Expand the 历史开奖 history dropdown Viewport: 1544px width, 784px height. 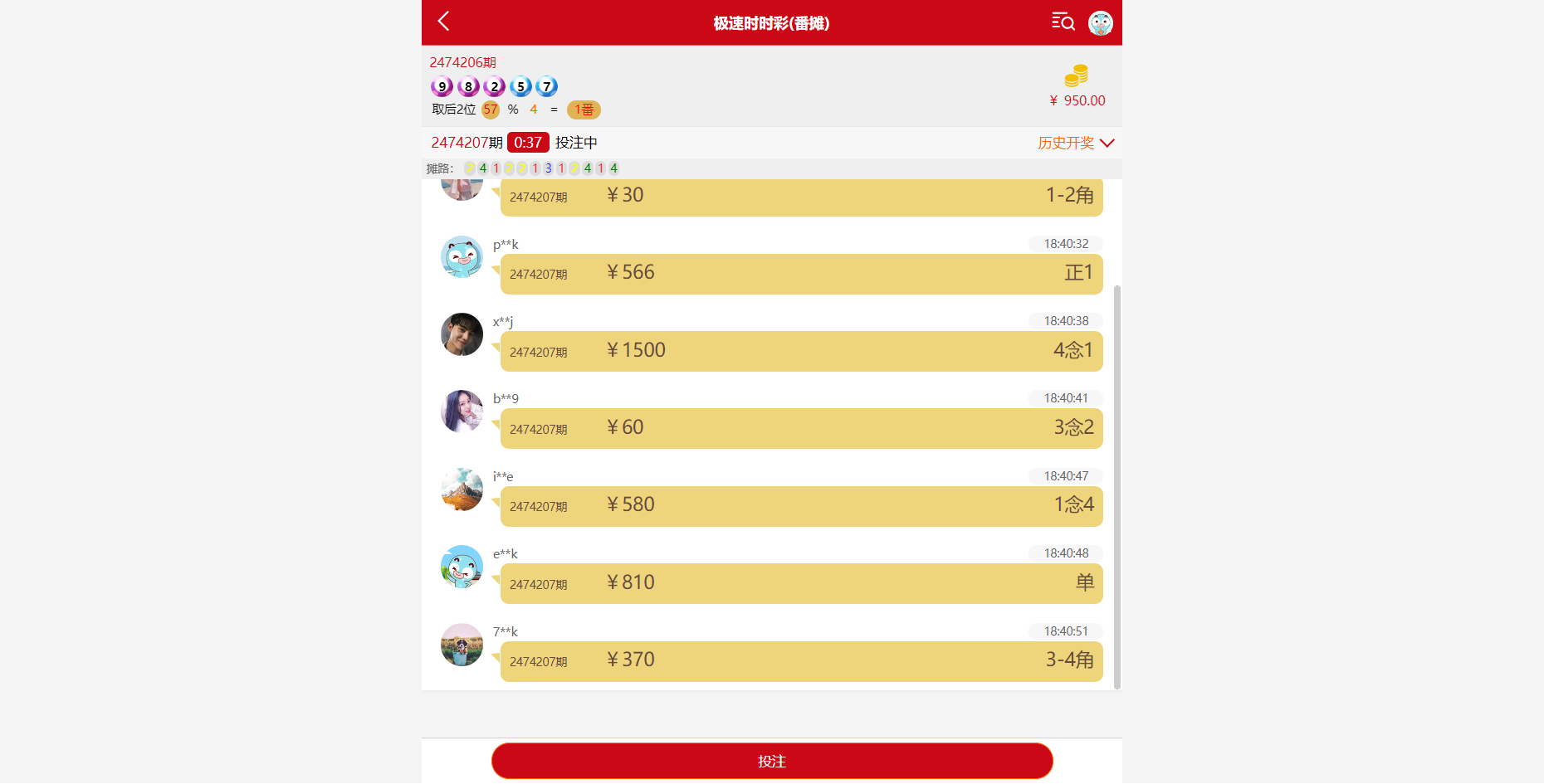(1076, 143)
